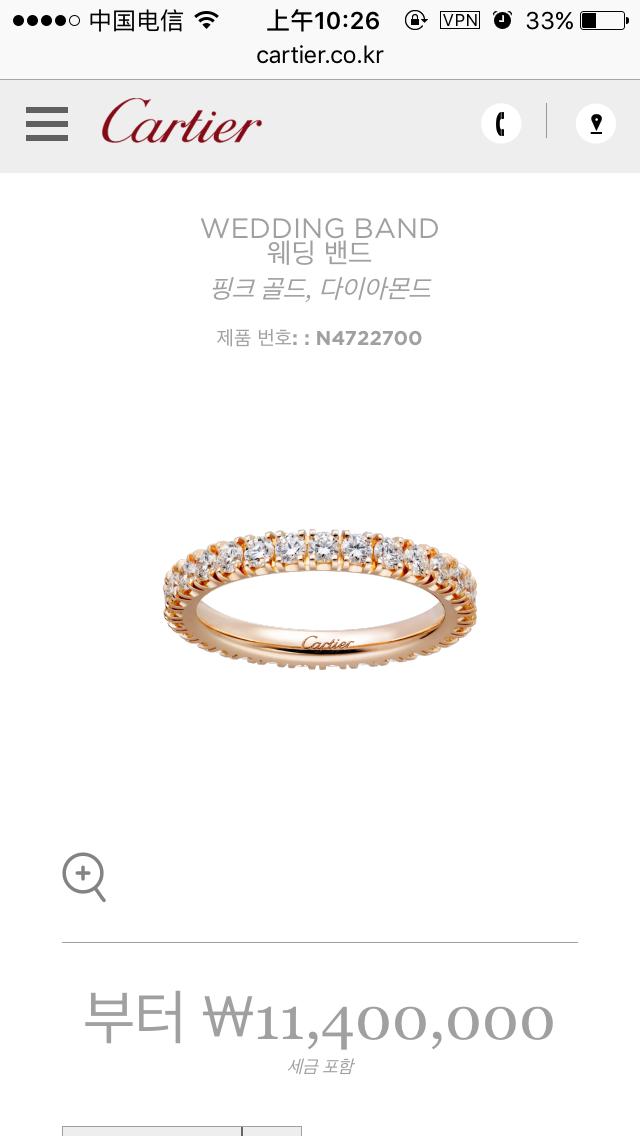Open the hamburger navigation menu

47,124
